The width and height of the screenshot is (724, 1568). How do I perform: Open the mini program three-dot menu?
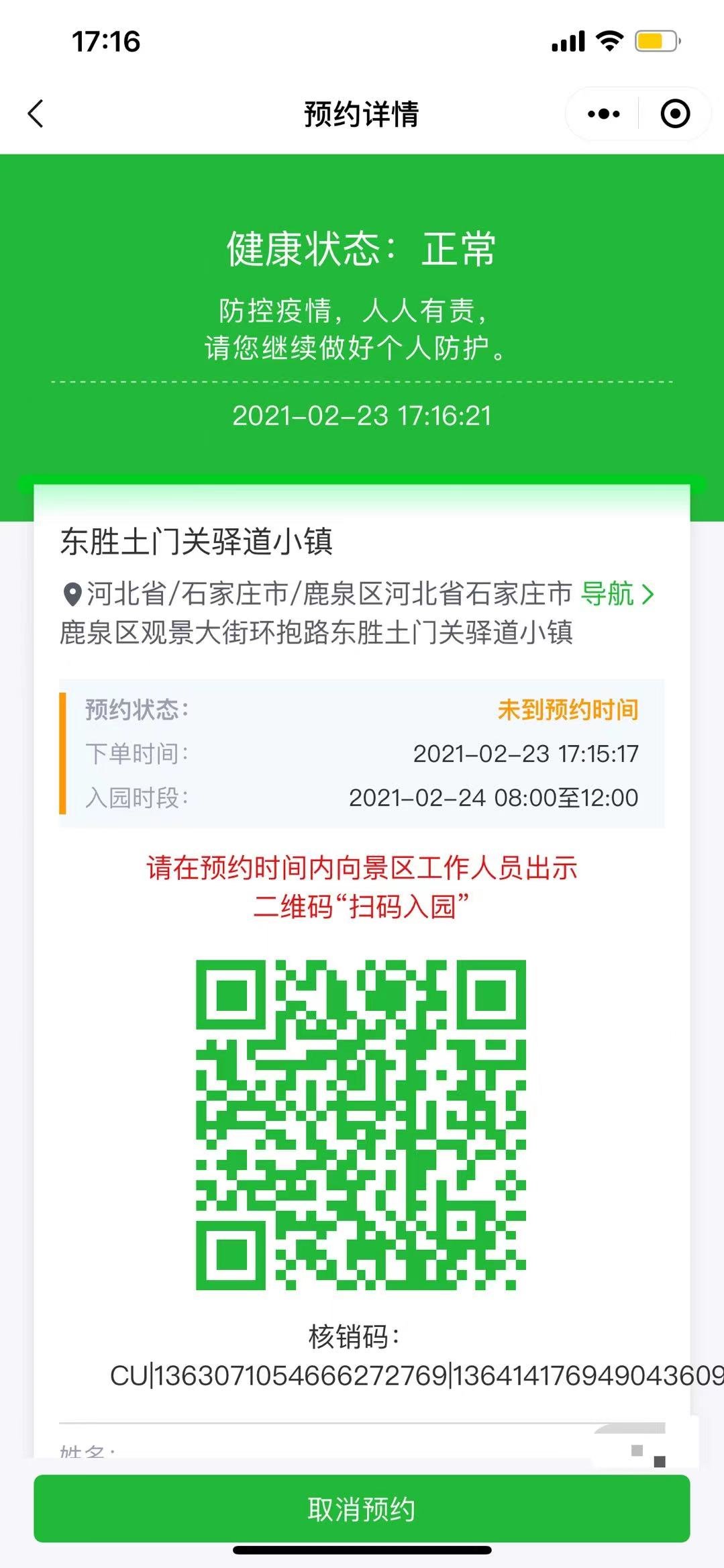[x=603, y=114]
